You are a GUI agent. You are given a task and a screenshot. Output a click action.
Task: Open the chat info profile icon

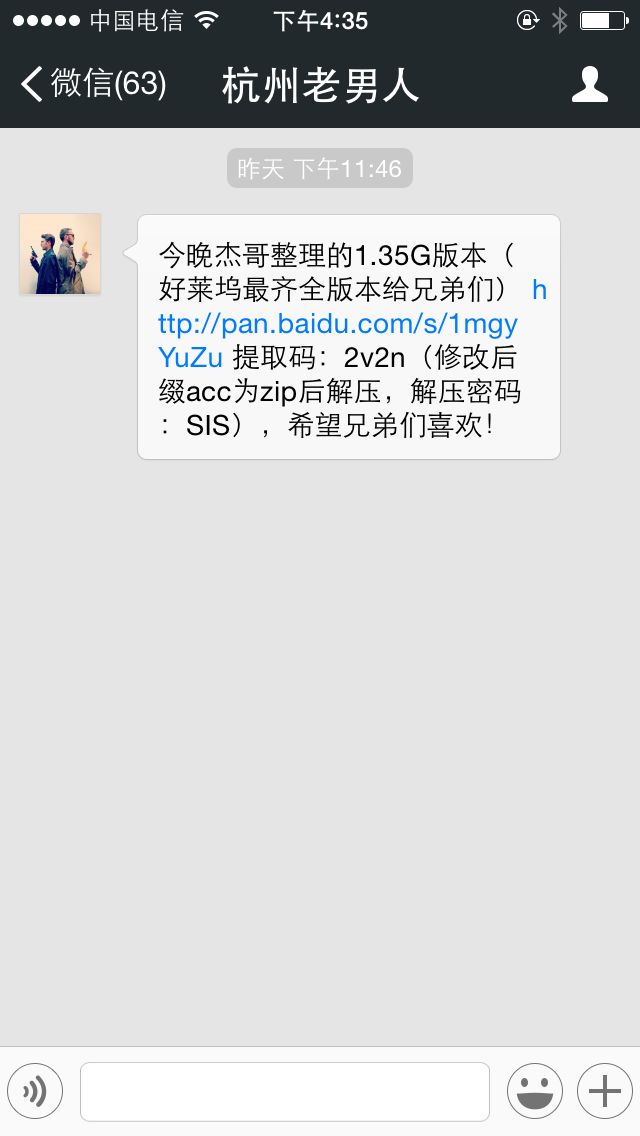coord(590,85)
